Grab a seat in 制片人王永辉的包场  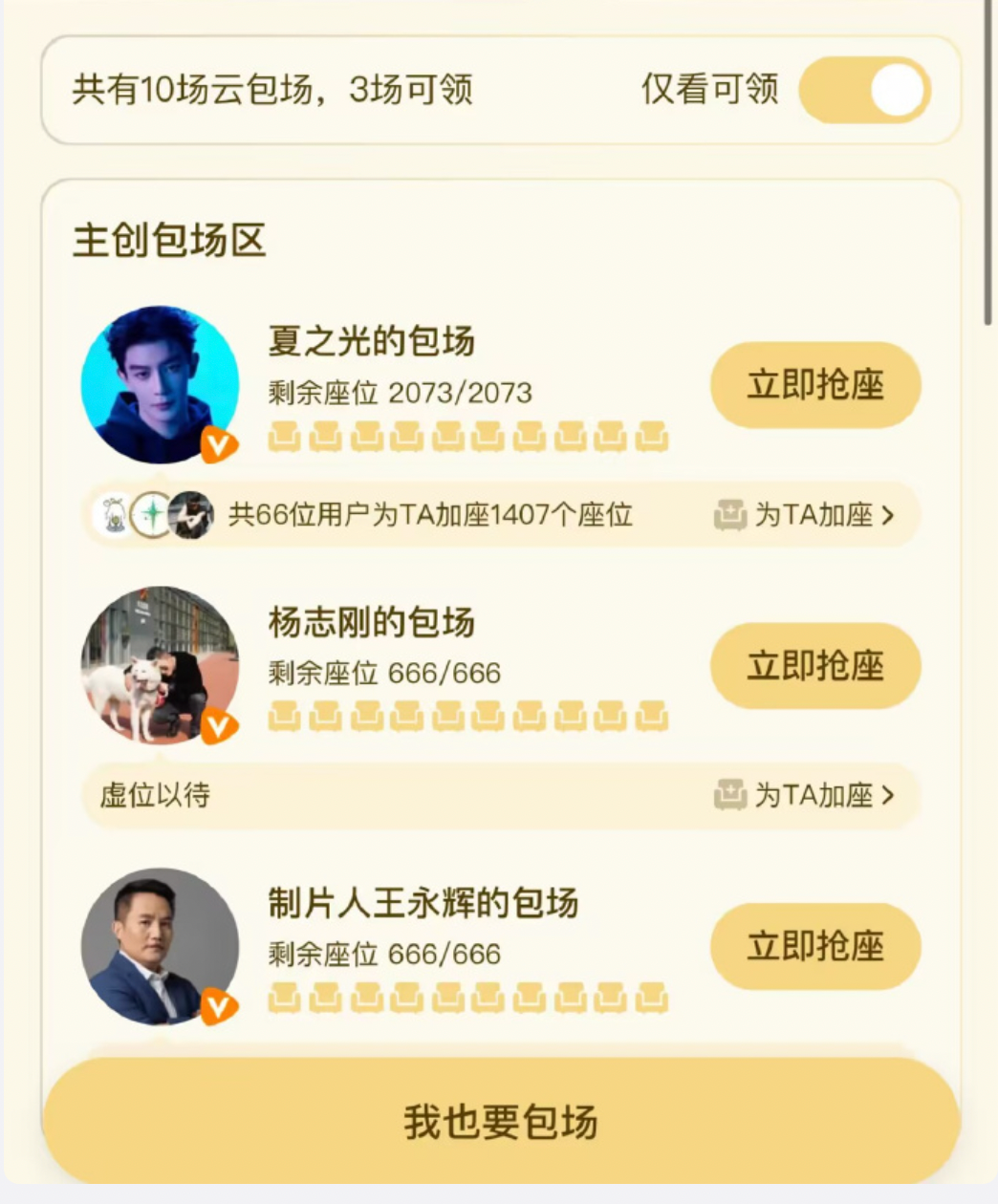coord(815,946)
